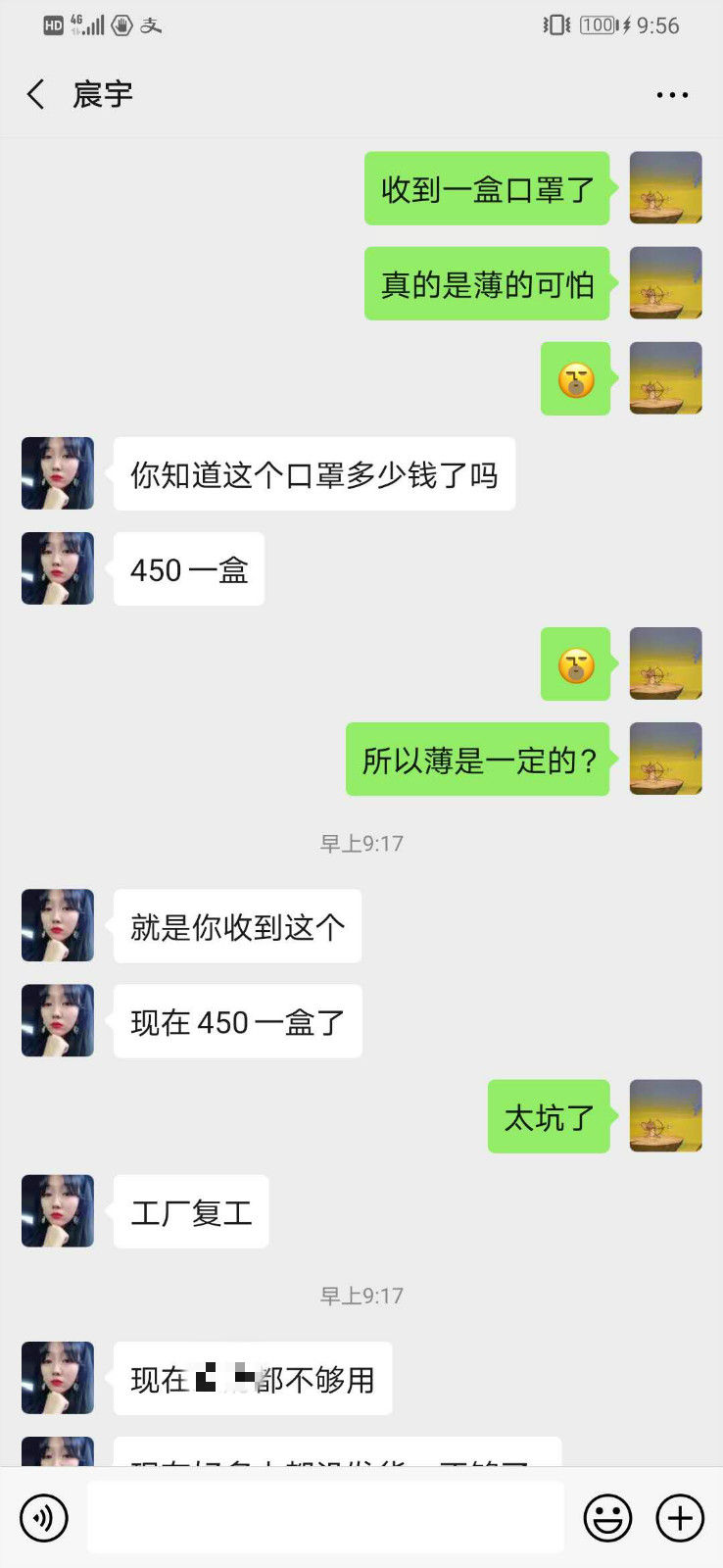Tap the plus icon to attach content

pos(679,1516)
